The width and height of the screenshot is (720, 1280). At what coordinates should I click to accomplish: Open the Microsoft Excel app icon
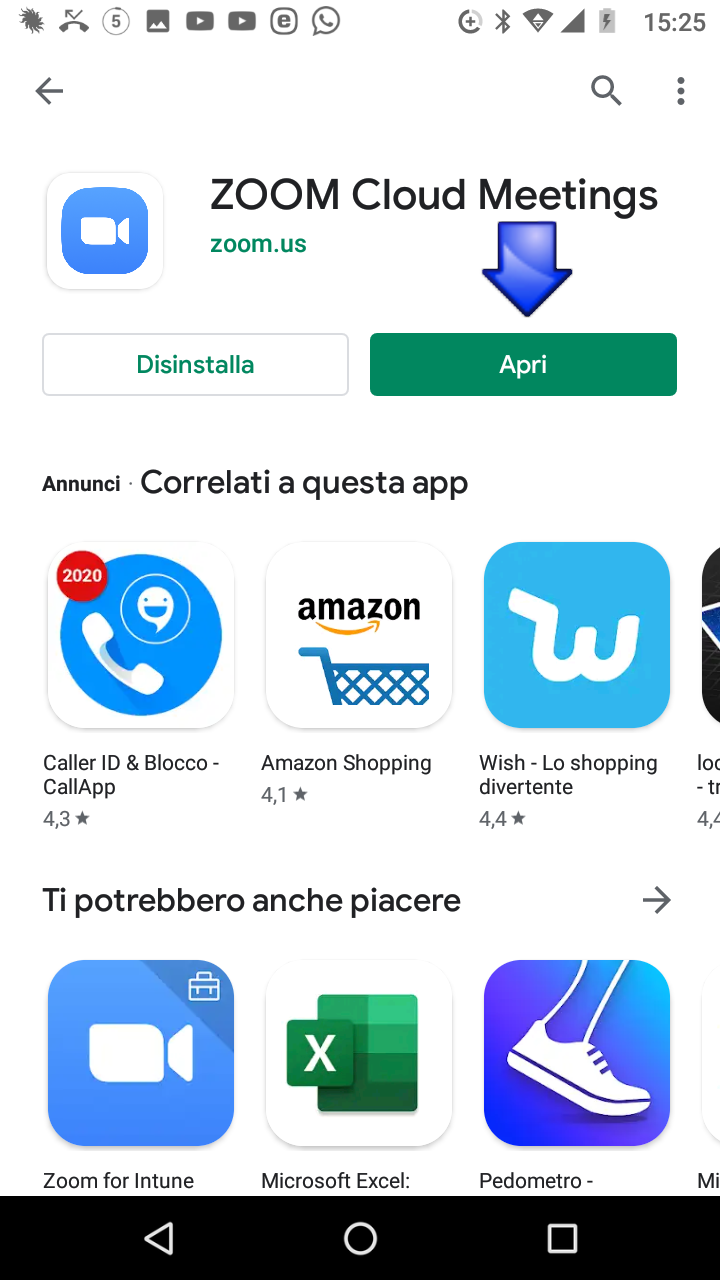point(358,1052)
